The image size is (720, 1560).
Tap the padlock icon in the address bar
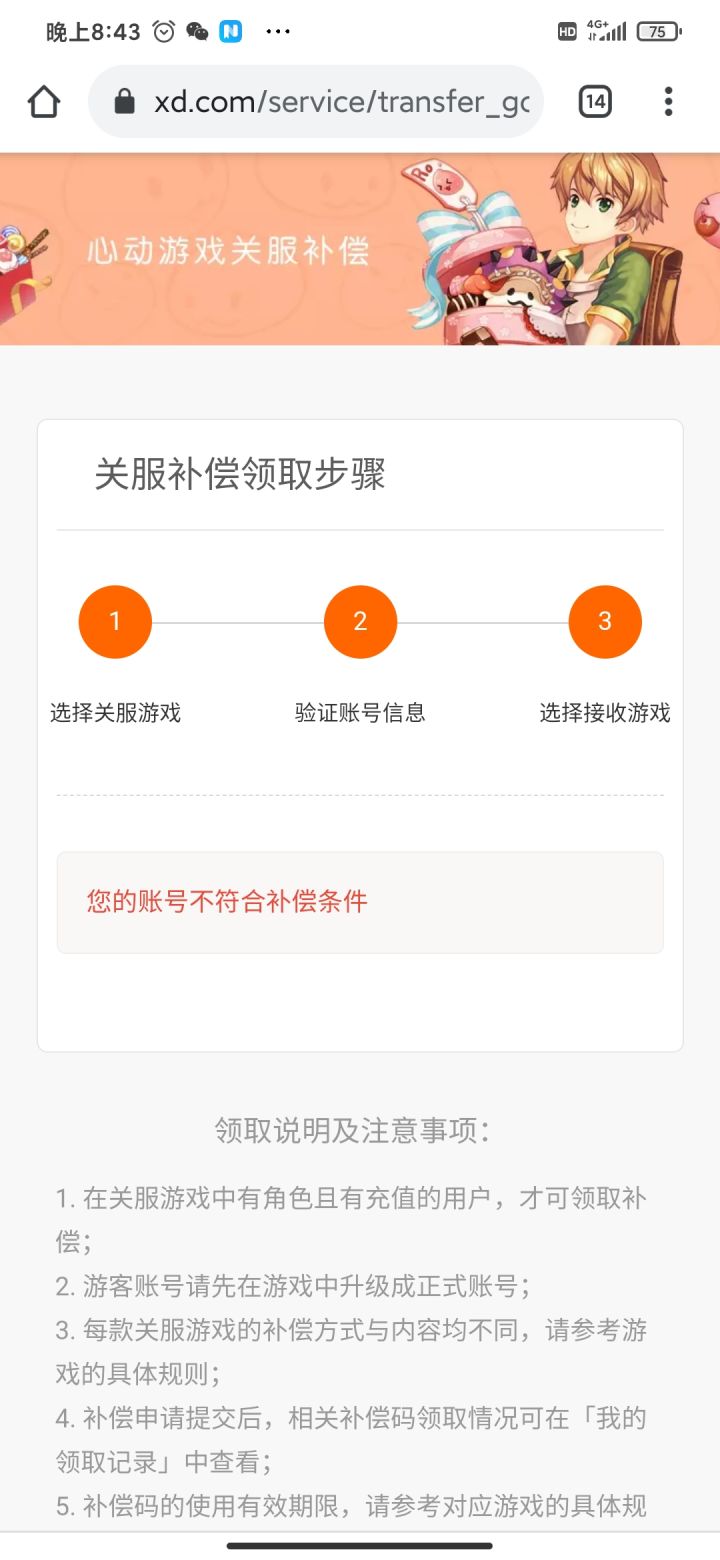click(124, 101)
